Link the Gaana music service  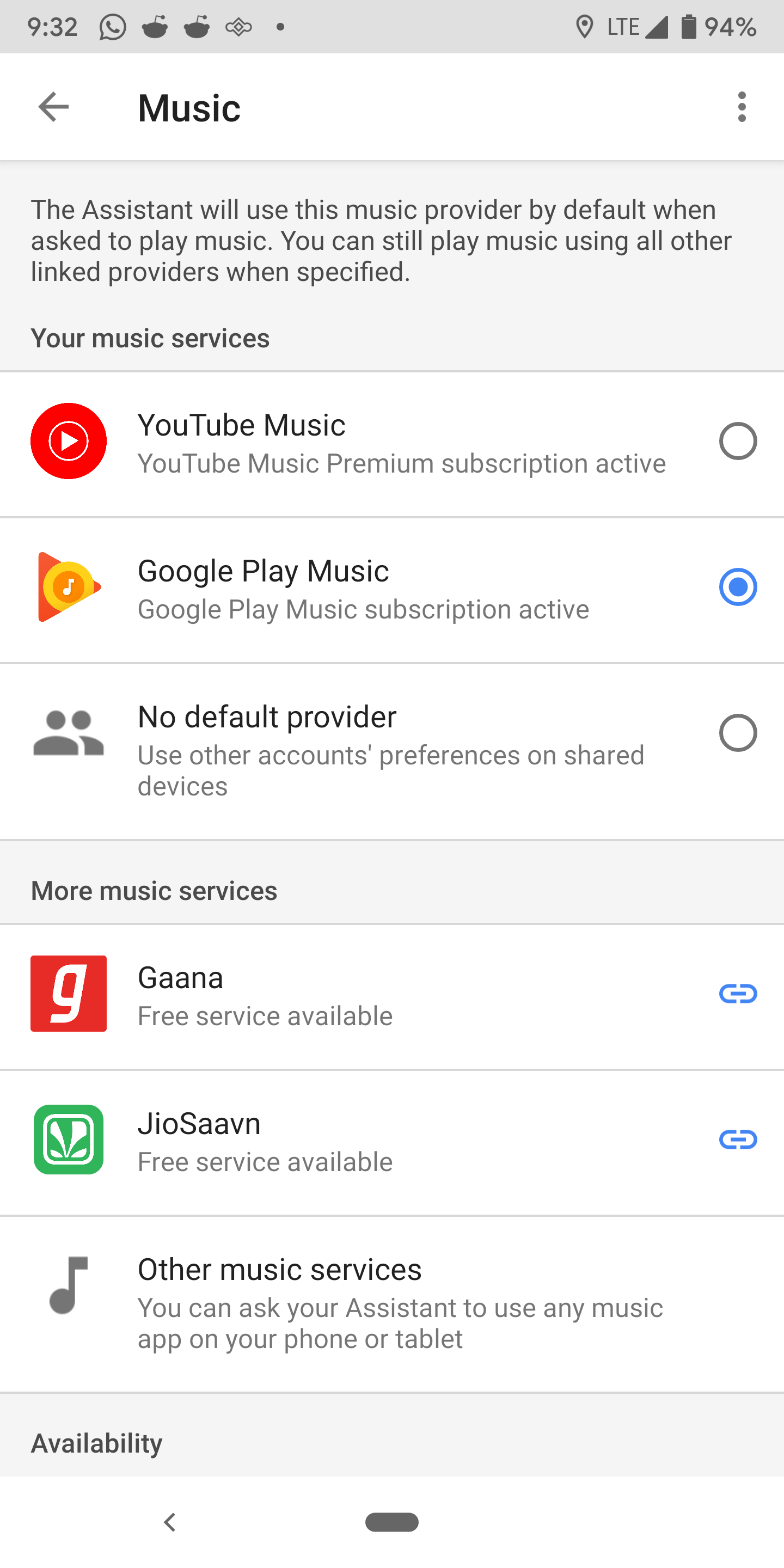738,994
